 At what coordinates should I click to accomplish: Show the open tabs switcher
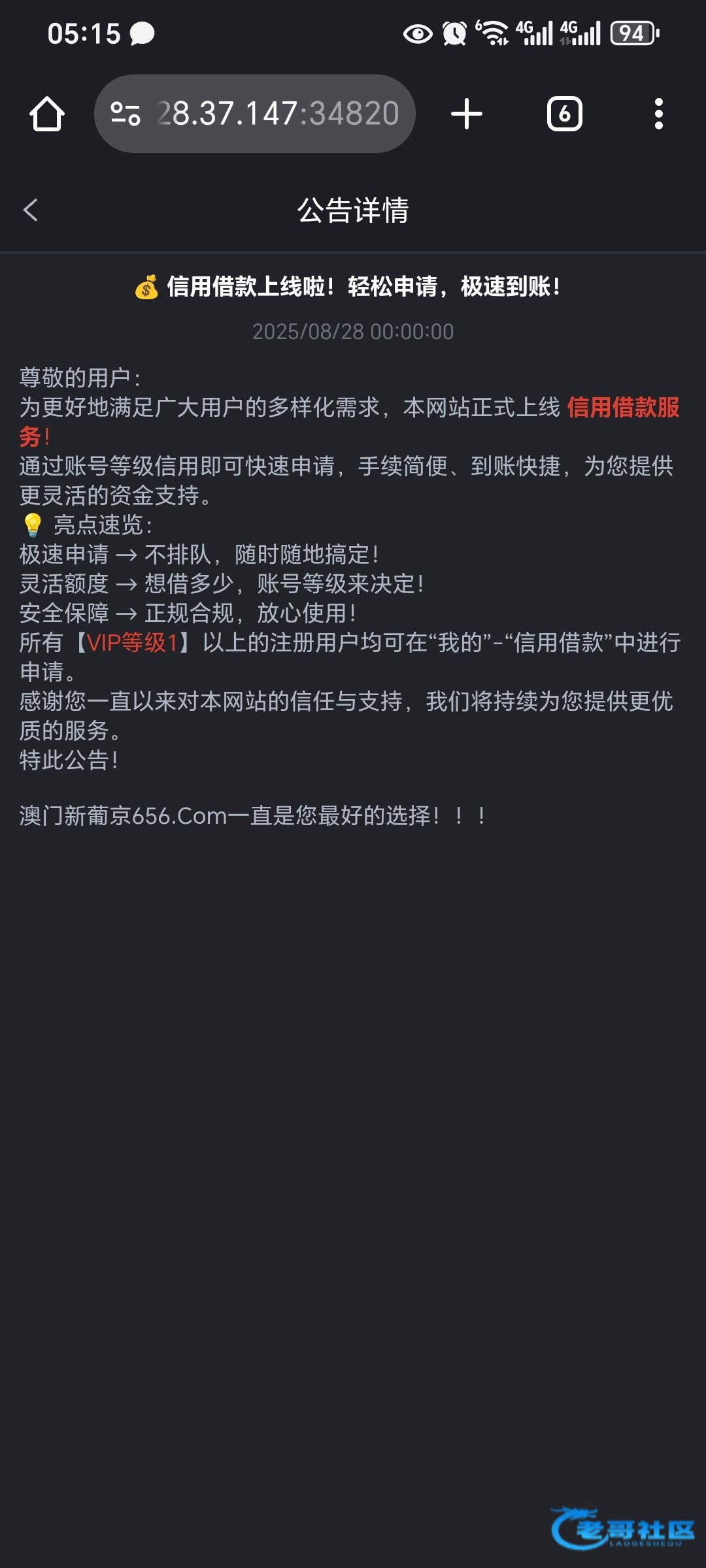click(x=564, y=114)
